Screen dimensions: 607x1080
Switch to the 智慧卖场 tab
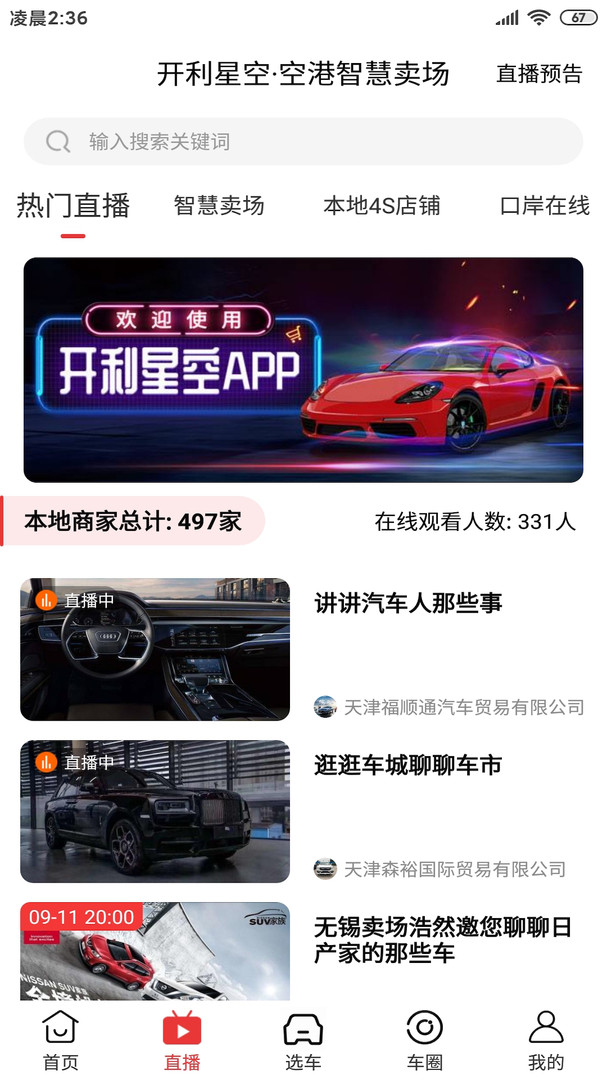[x=218, y=206]
